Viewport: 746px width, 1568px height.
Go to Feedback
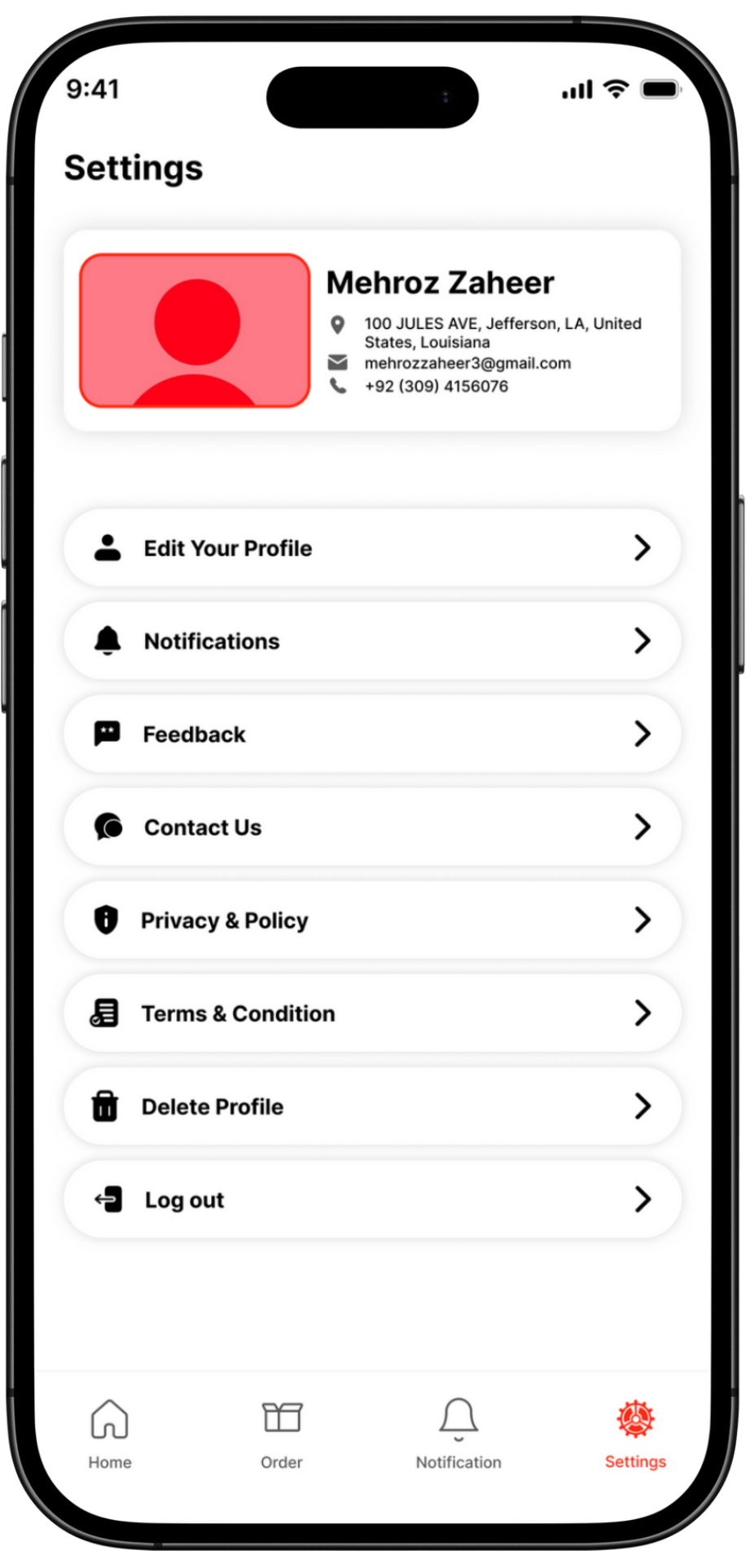click(x=371, y=734)
